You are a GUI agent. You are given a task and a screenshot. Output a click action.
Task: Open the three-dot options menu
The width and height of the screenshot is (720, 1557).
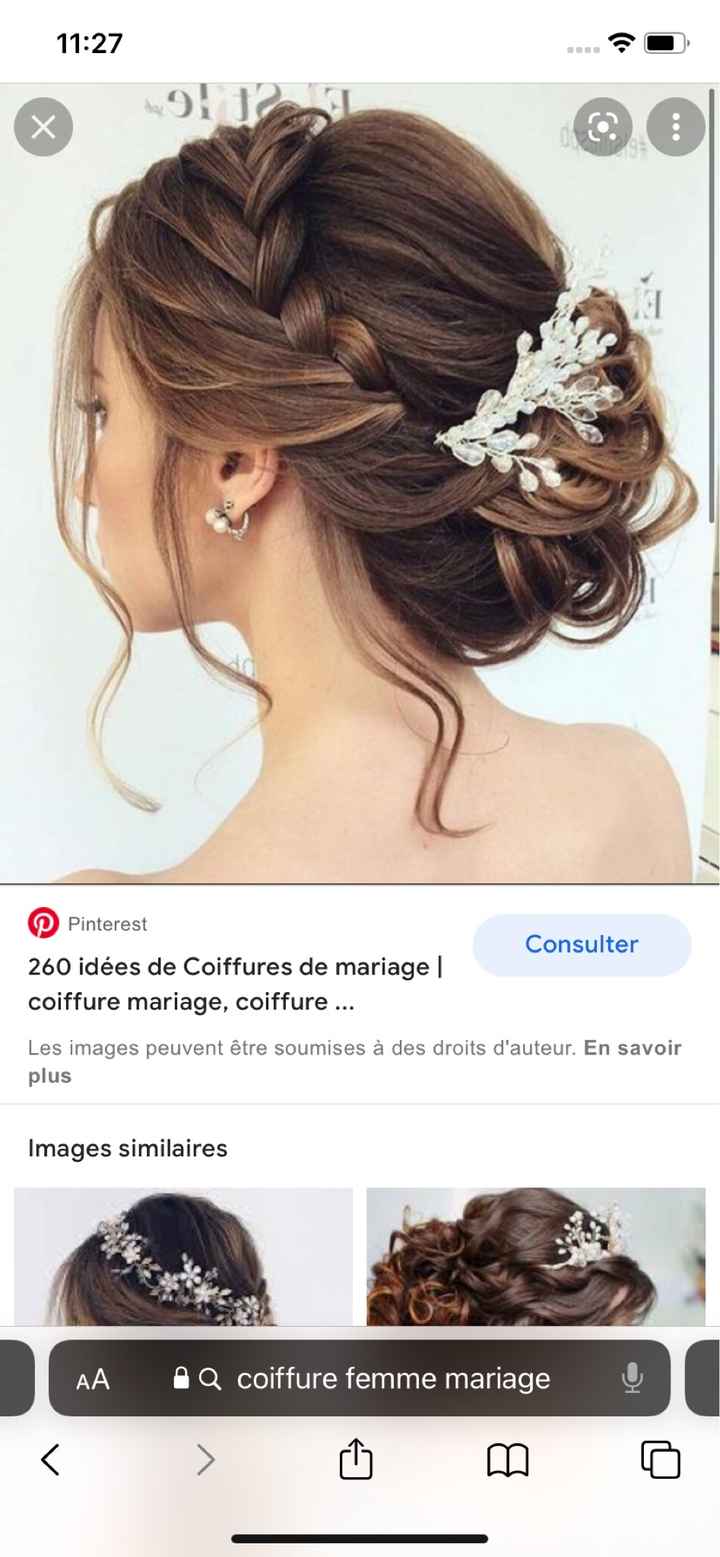click(676, 127)
